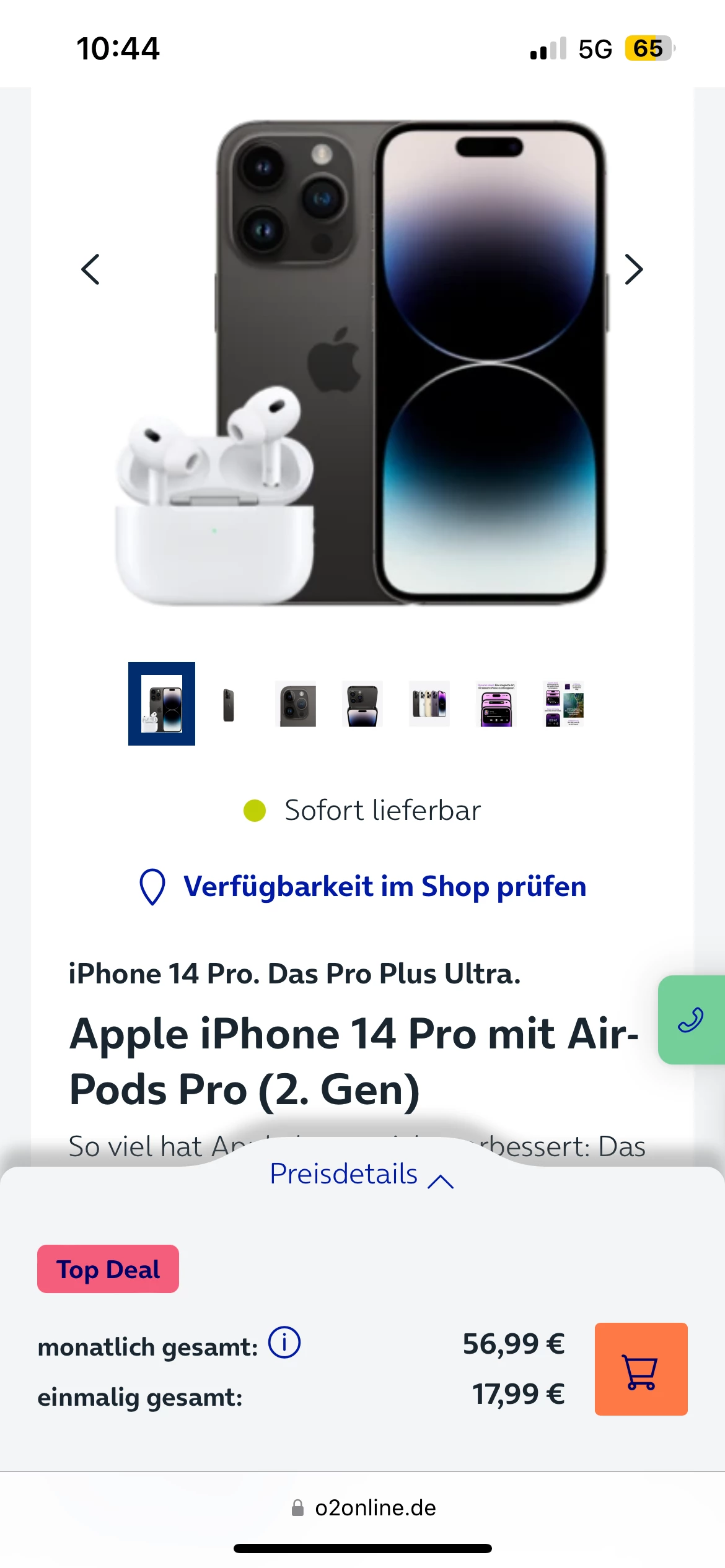Add the iPhone bundle to the cart
This screenshot has width=725, height=1568.
point(641,1369)
